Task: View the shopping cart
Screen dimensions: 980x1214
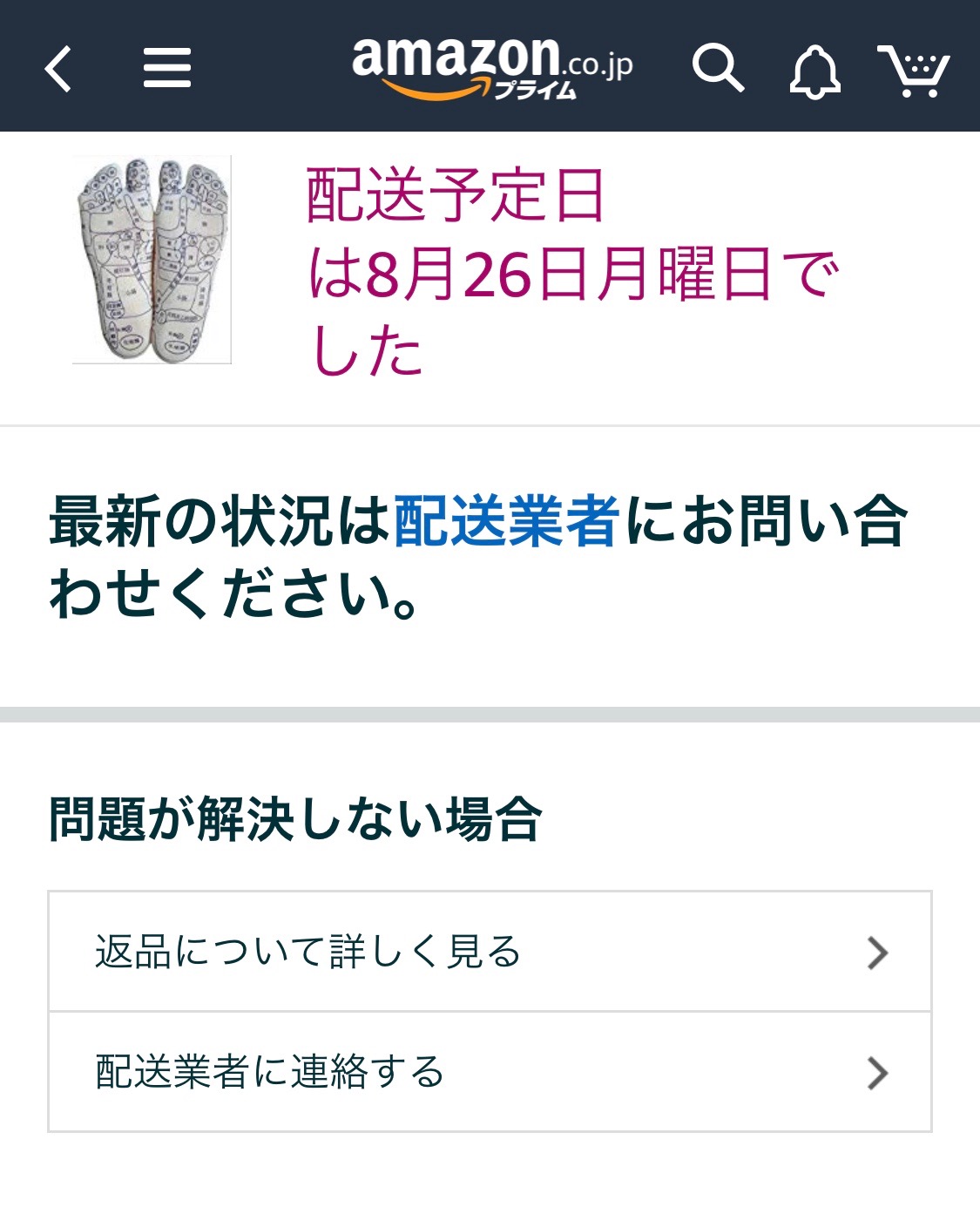Action: (913, 70)
